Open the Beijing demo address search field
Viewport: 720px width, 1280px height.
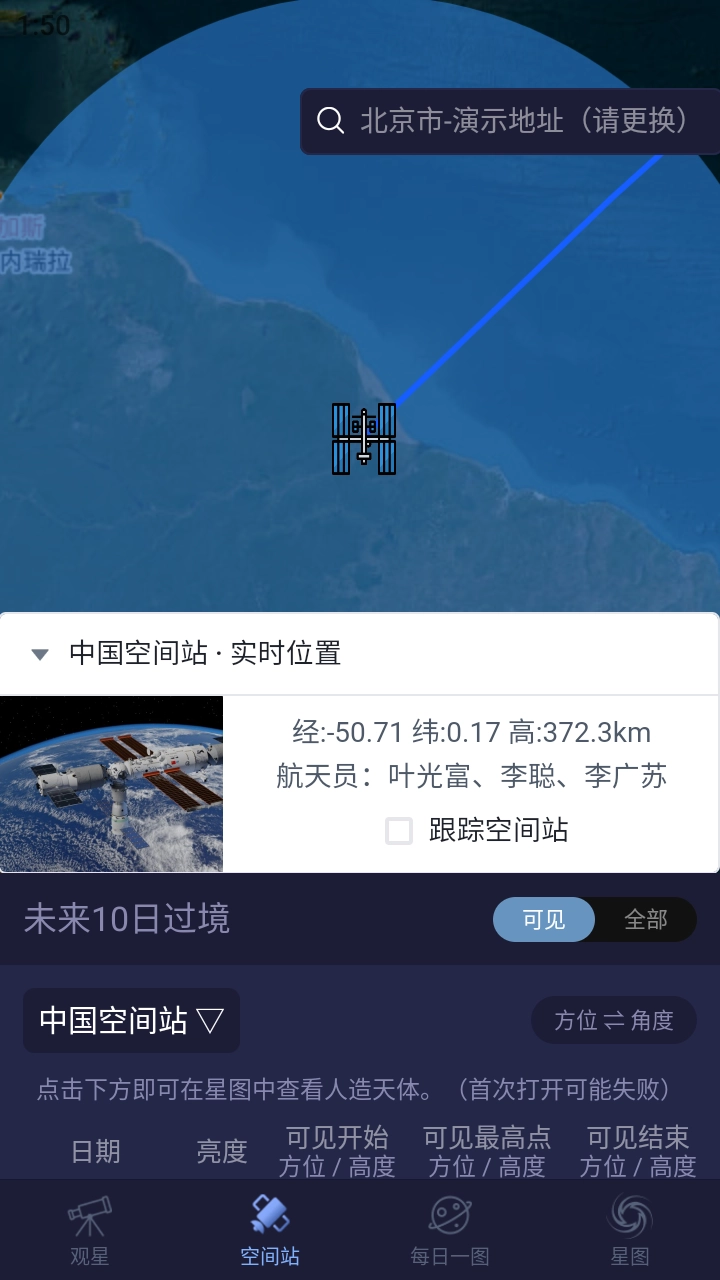(x=520, y=120)
